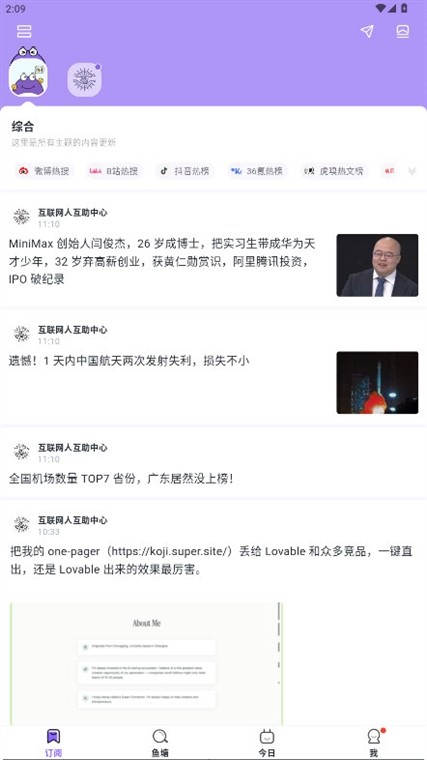Select the purple crab mascot avatar
Viewport: 427px width, 760px height.
click(28, 72)
